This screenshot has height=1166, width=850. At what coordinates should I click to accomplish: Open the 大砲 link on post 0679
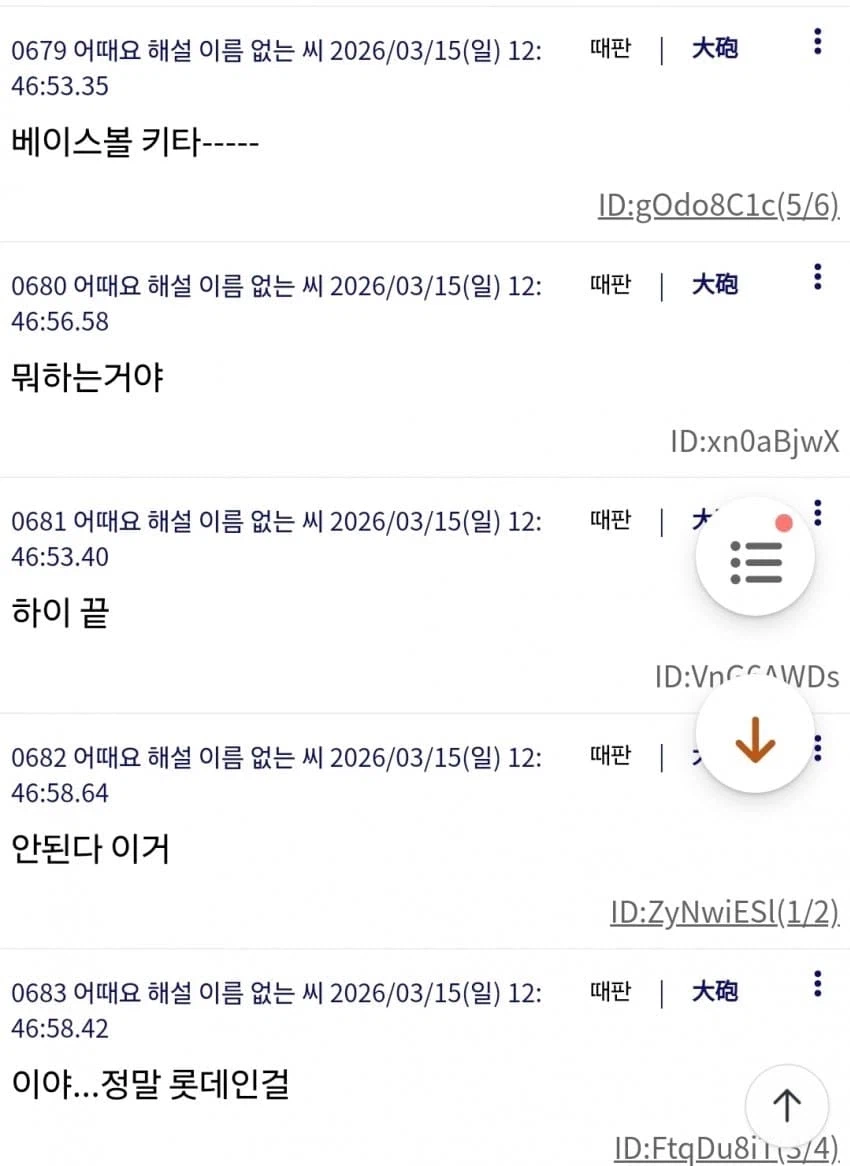(713, 50)
